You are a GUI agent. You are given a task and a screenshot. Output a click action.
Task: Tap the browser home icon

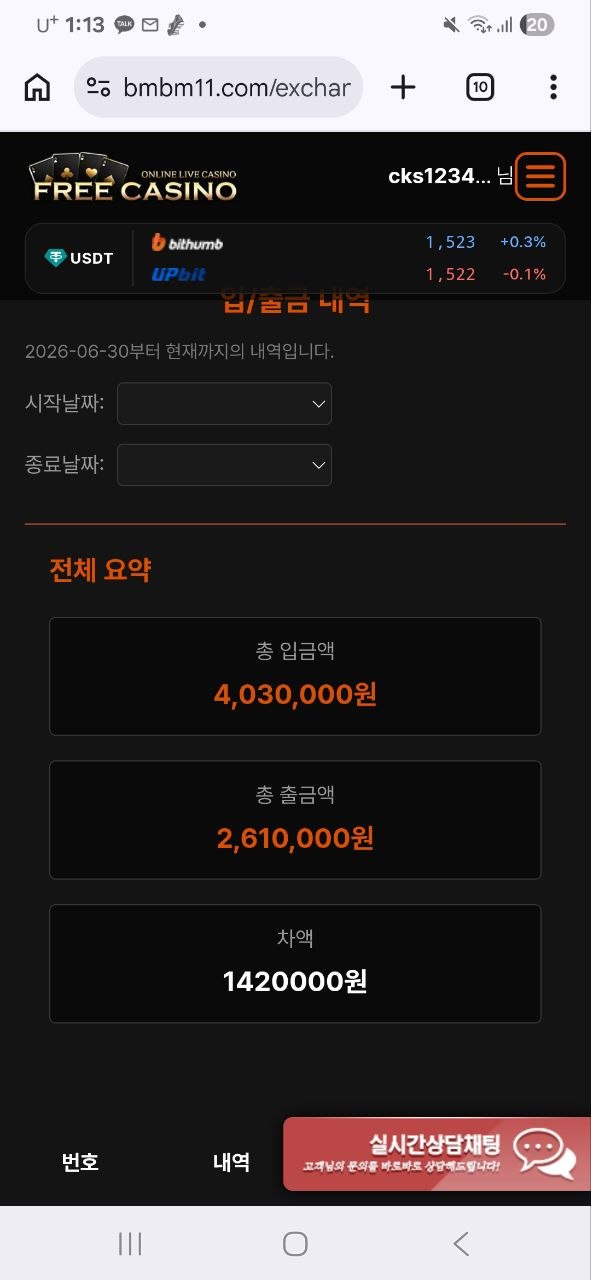pos(37,88)
